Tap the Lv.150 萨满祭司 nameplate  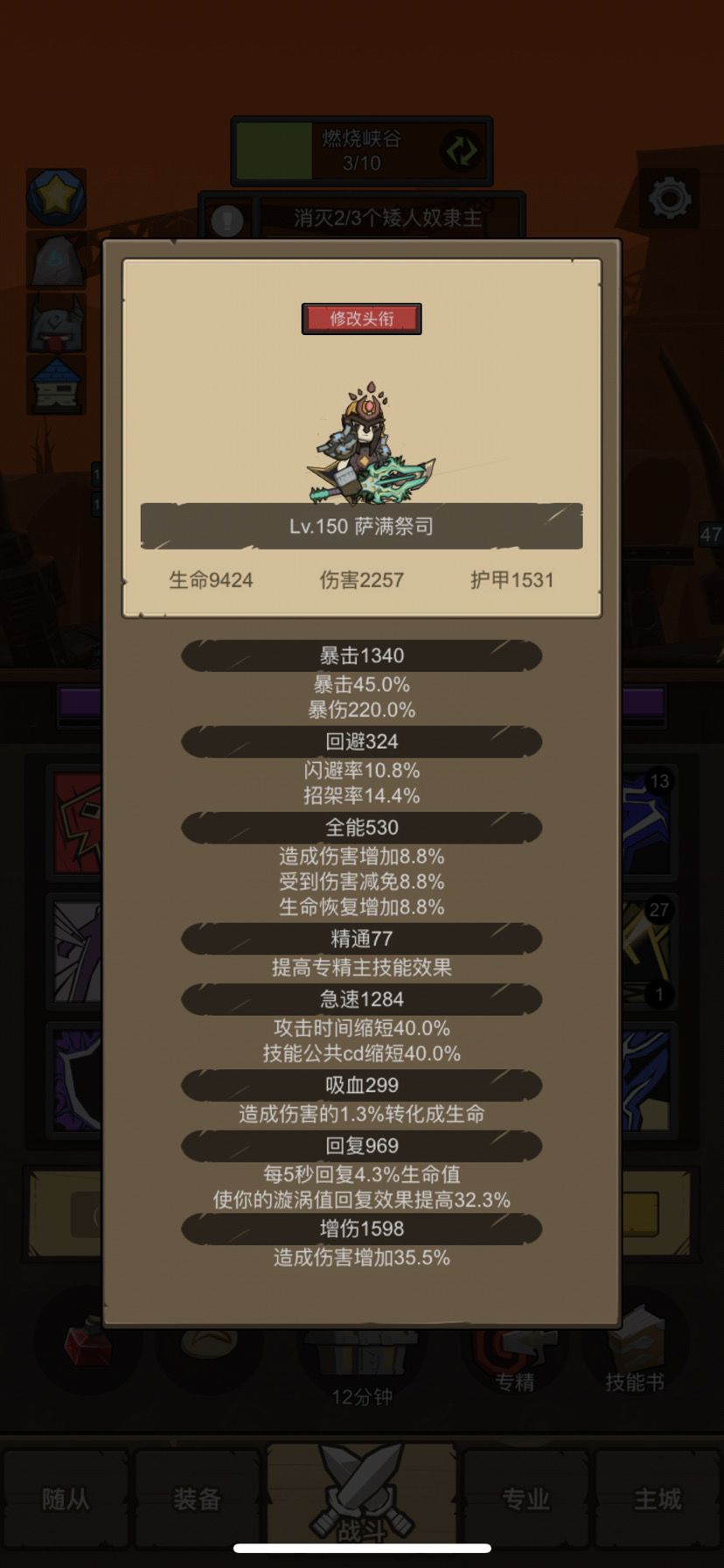pyautogui.click(x=361, y=526)
